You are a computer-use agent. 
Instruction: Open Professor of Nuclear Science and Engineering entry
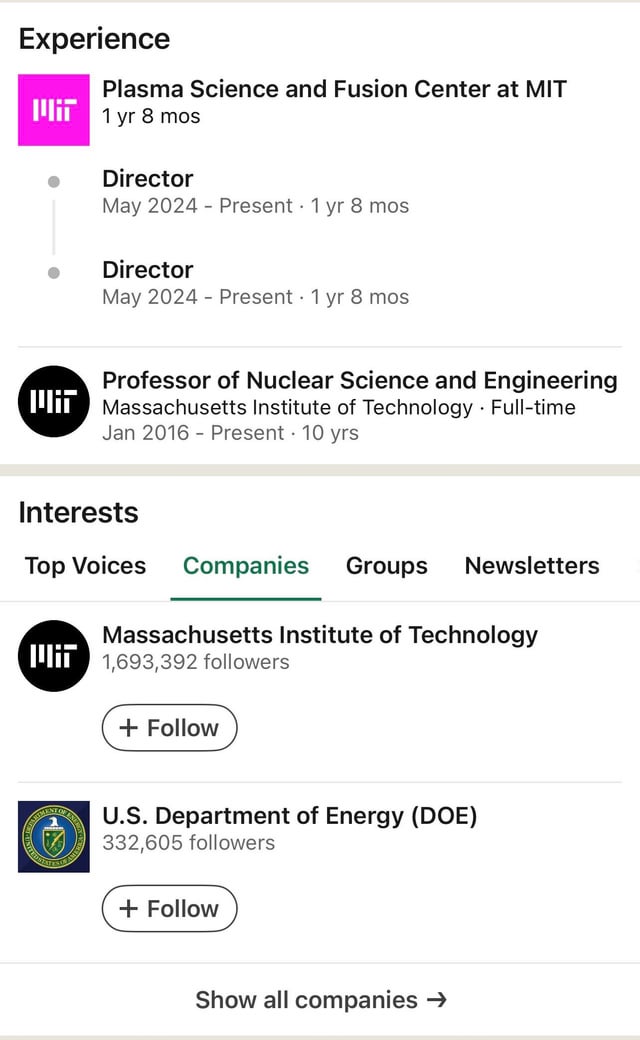[359, 381]
